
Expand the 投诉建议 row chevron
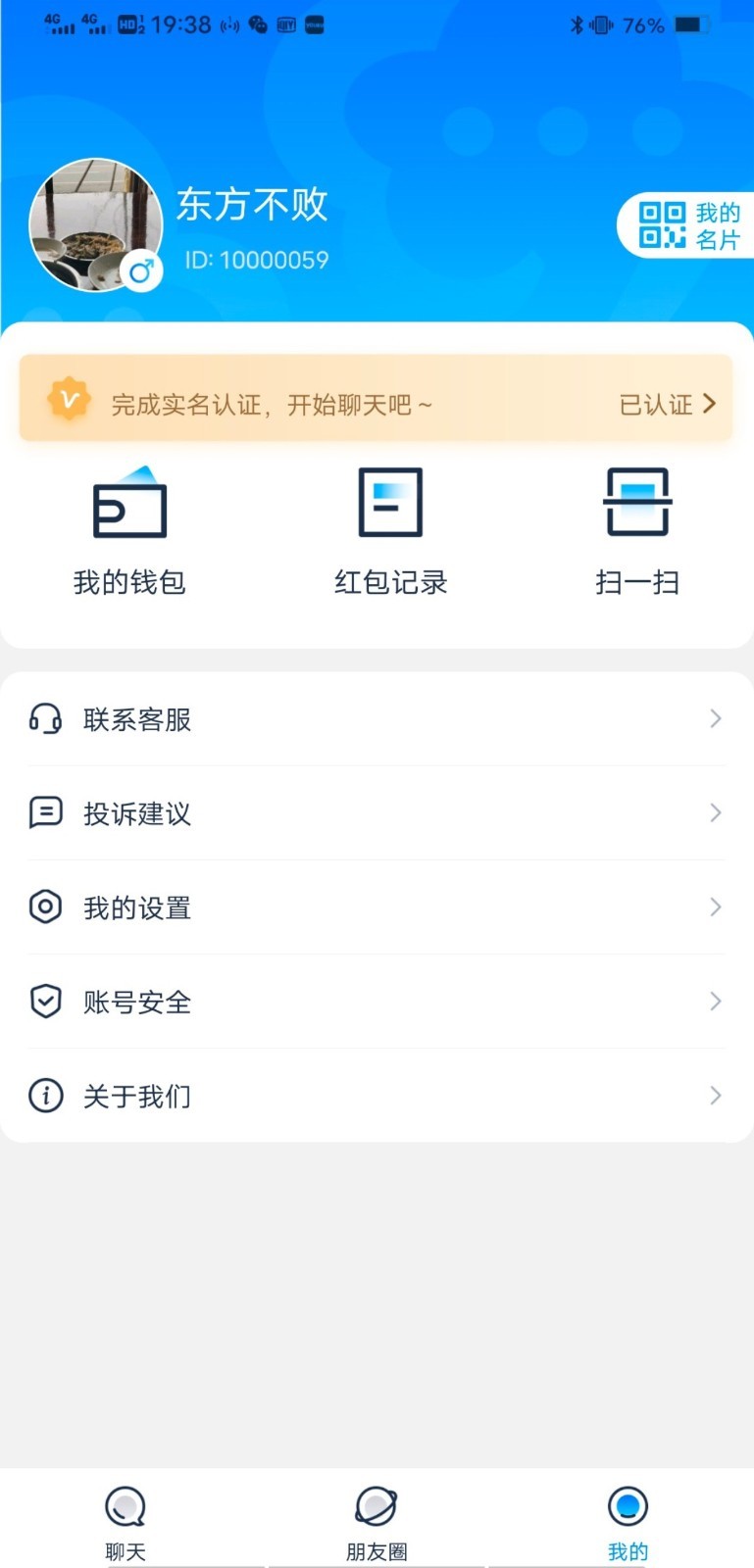click(x=715, y=813)
